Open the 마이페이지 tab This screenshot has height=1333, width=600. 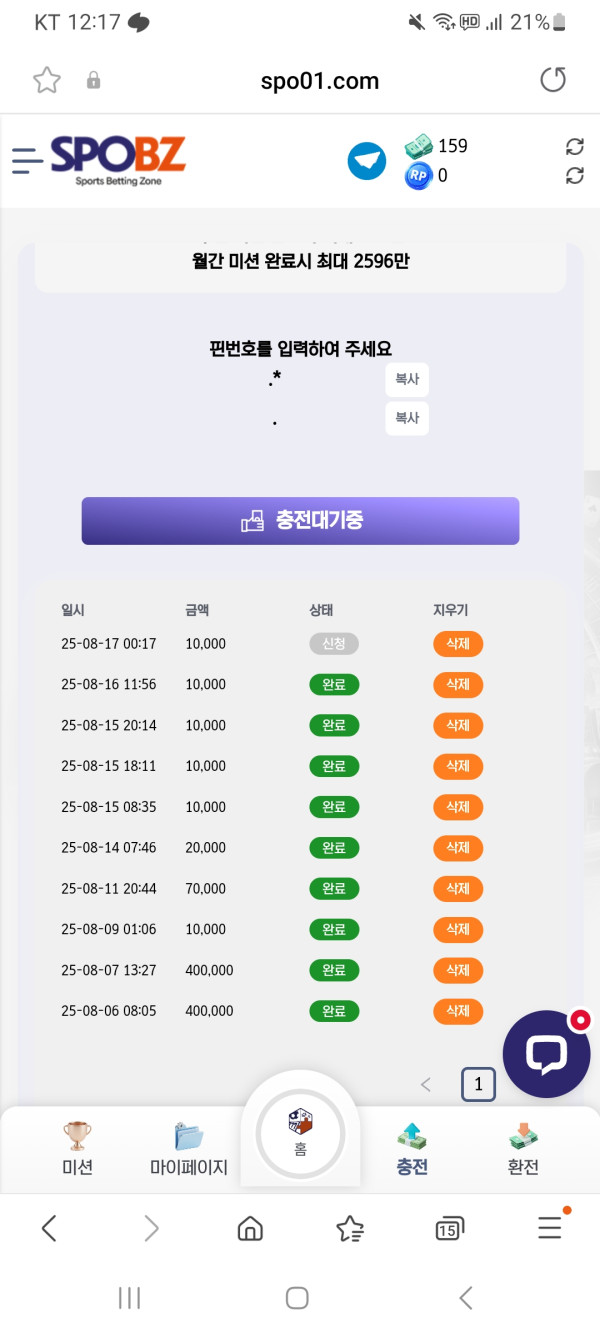pos(189,1148)
